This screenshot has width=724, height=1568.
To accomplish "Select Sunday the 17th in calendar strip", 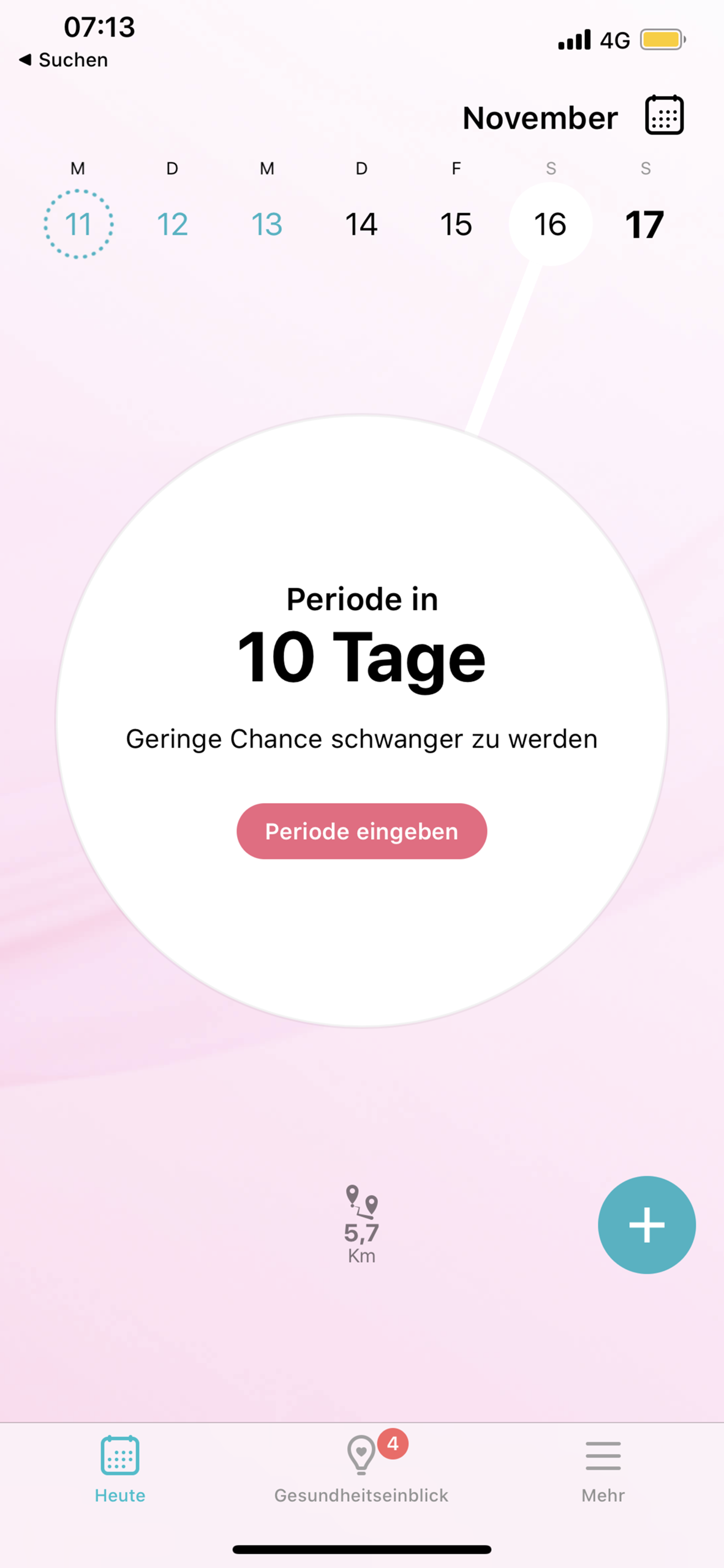I will coord(645,224).
